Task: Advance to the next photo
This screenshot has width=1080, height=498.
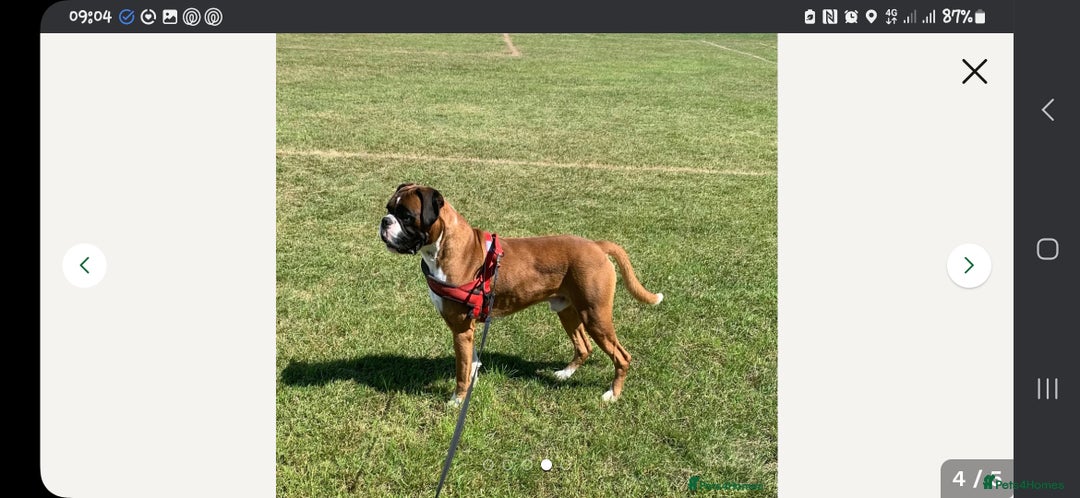Action: (968, 265)
